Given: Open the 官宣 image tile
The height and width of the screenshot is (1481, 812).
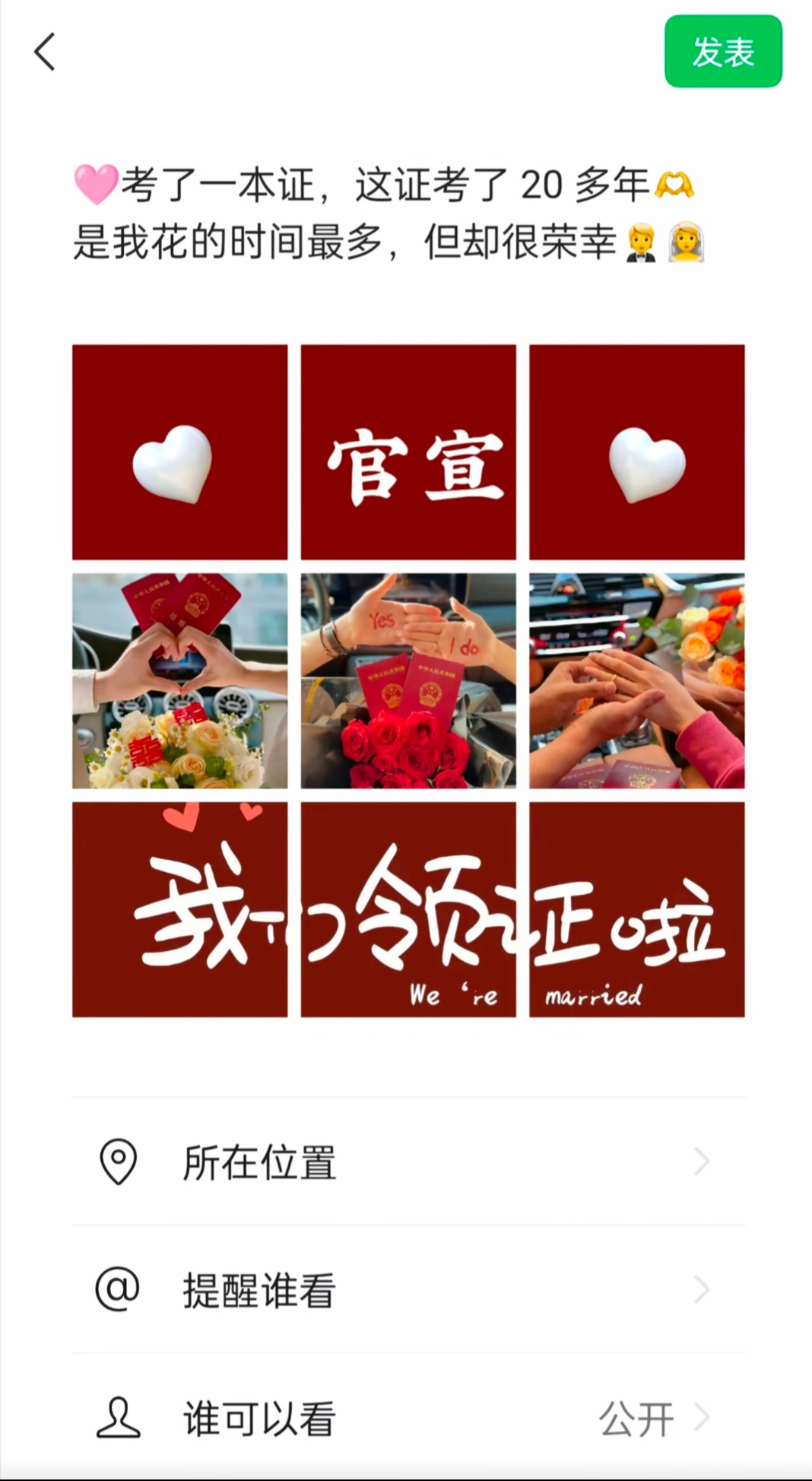Looking at the screenshot, I should tap(408, 452).
